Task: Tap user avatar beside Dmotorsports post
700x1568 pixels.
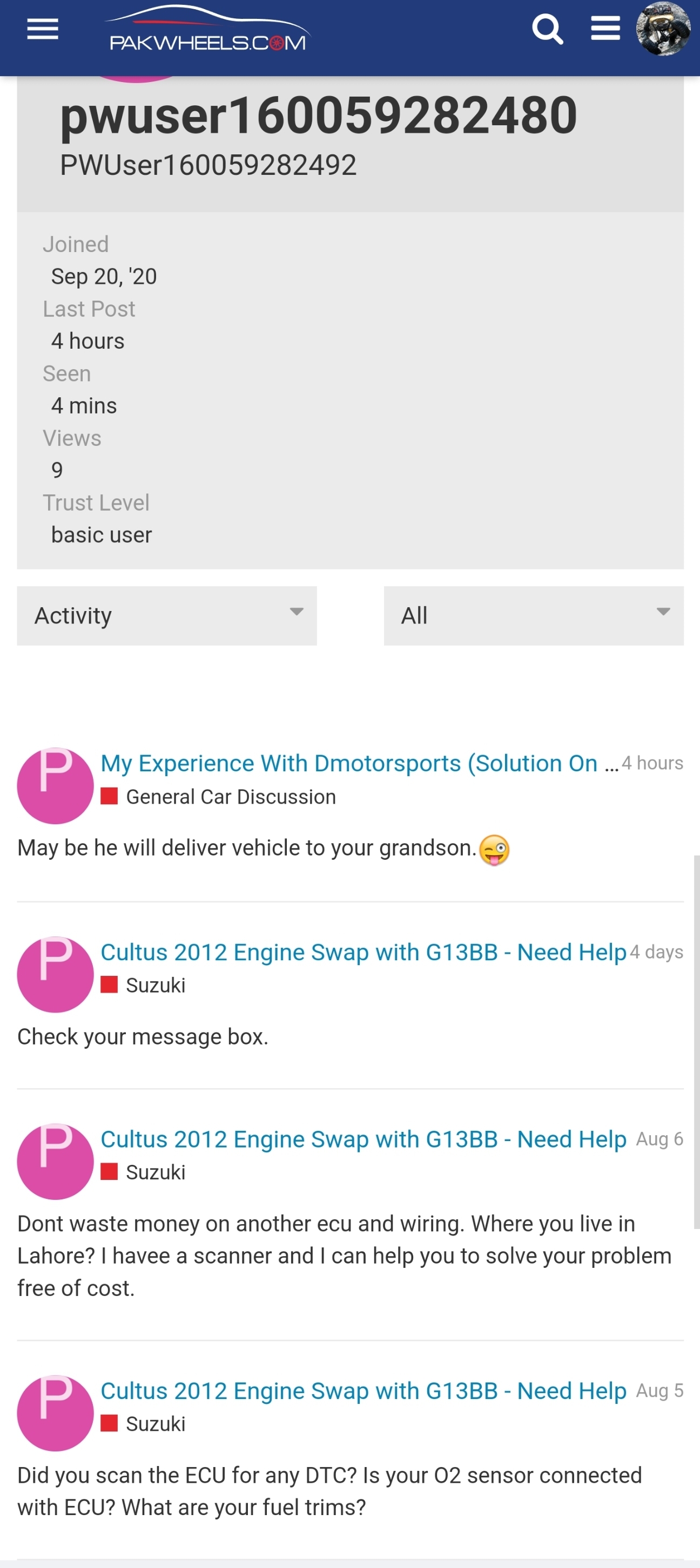Action: click(55, 785)
